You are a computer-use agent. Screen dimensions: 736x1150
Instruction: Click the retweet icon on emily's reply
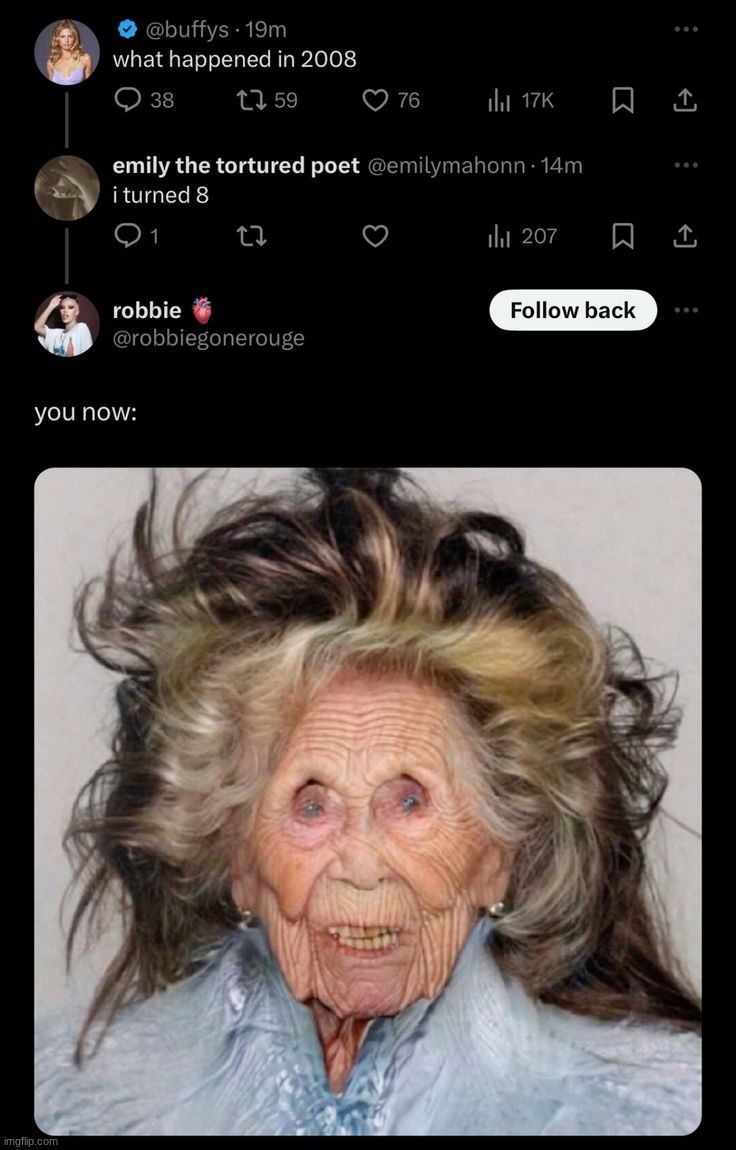251,236
